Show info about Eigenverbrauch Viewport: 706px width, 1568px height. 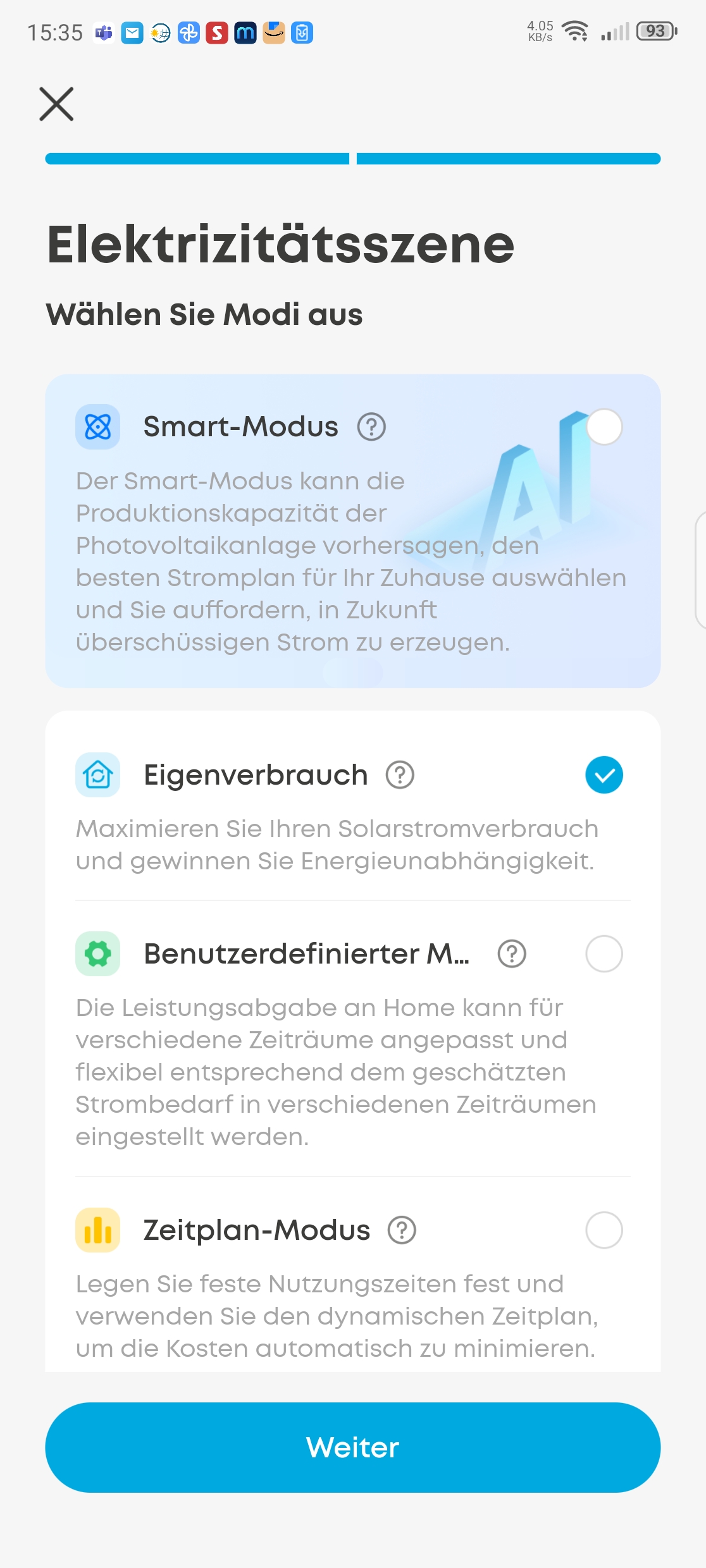click(x=400, y=775)
